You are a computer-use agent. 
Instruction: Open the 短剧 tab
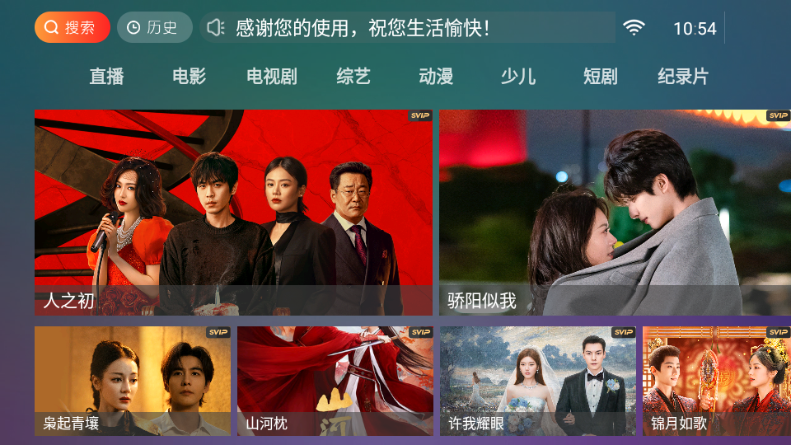[x=600, y=77]
